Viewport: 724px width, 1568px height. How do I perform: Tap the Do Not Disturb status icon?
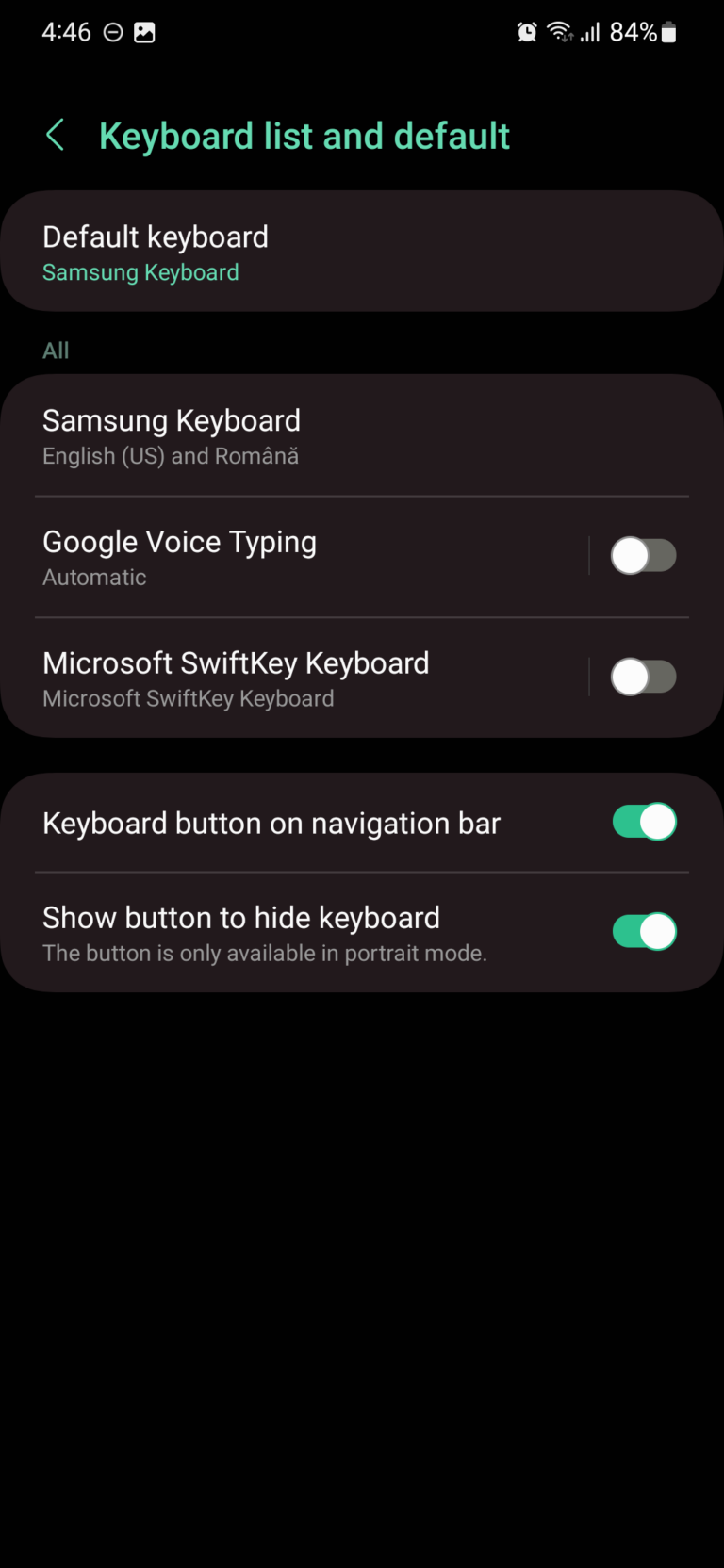tap(112, 31)
